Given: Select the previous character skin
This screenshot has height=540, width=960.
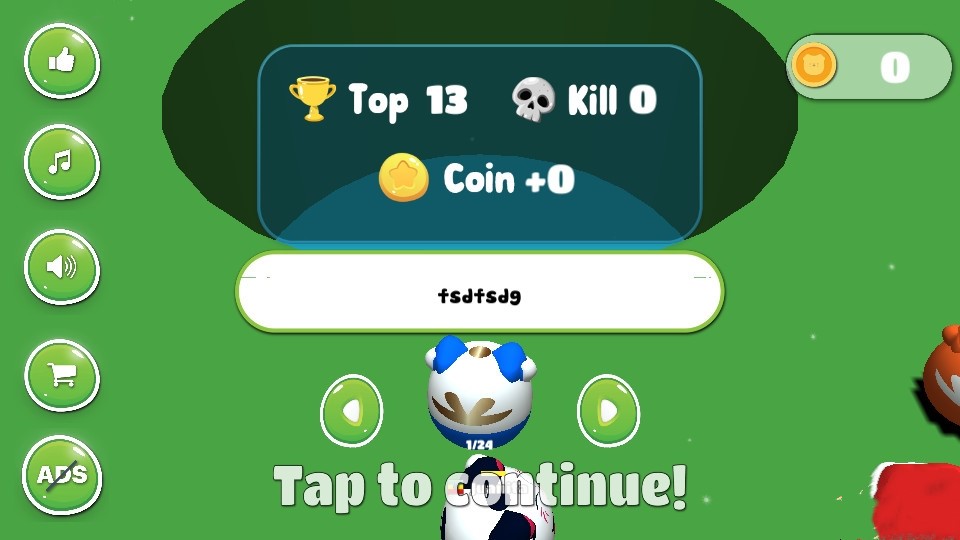Looking at the screenshot, I should [351, 411].
